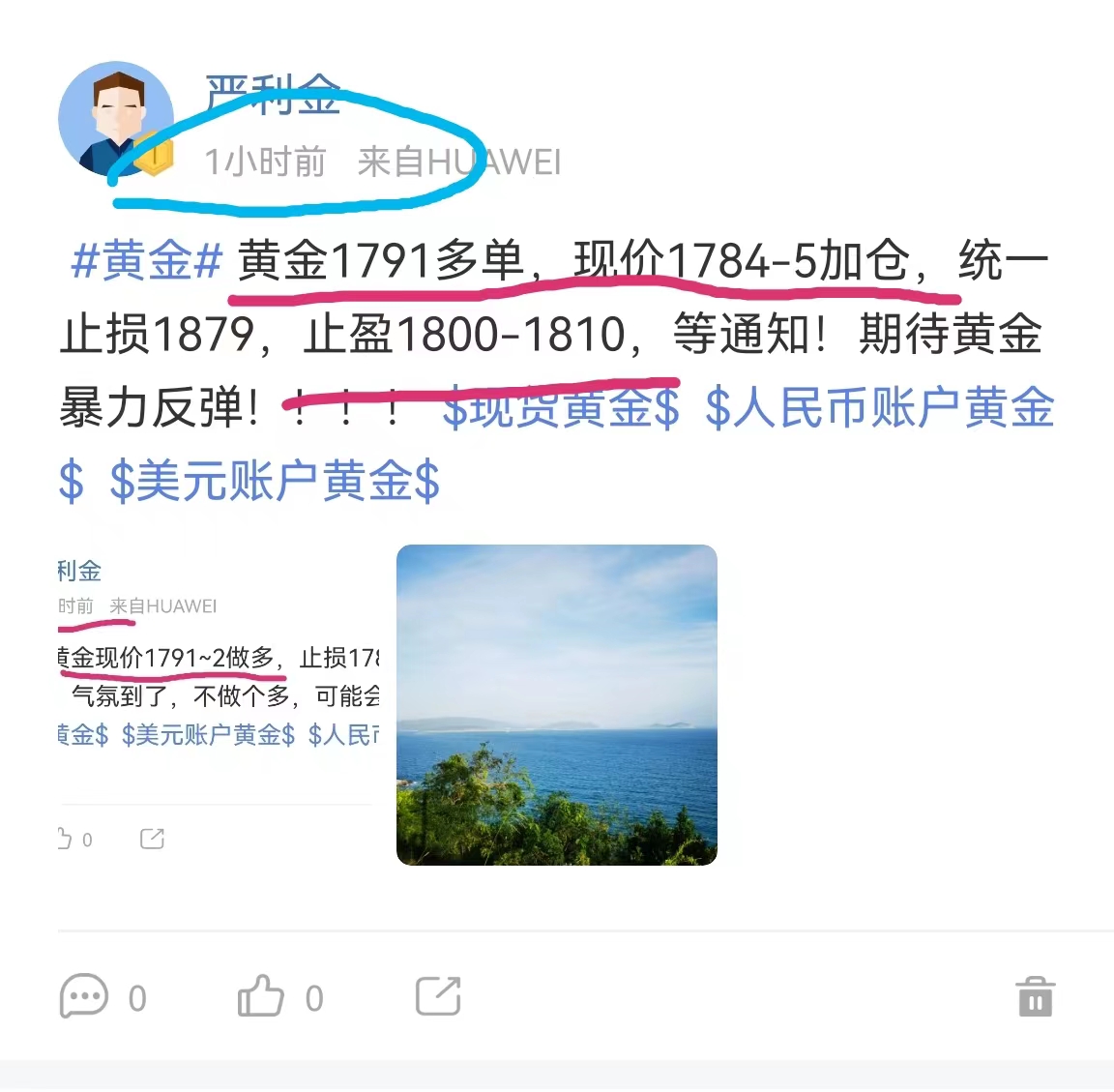Open the $美元账户黄金$ tag link
1114x1092 pixels.
pyautogui.click(x=275, y=481)
